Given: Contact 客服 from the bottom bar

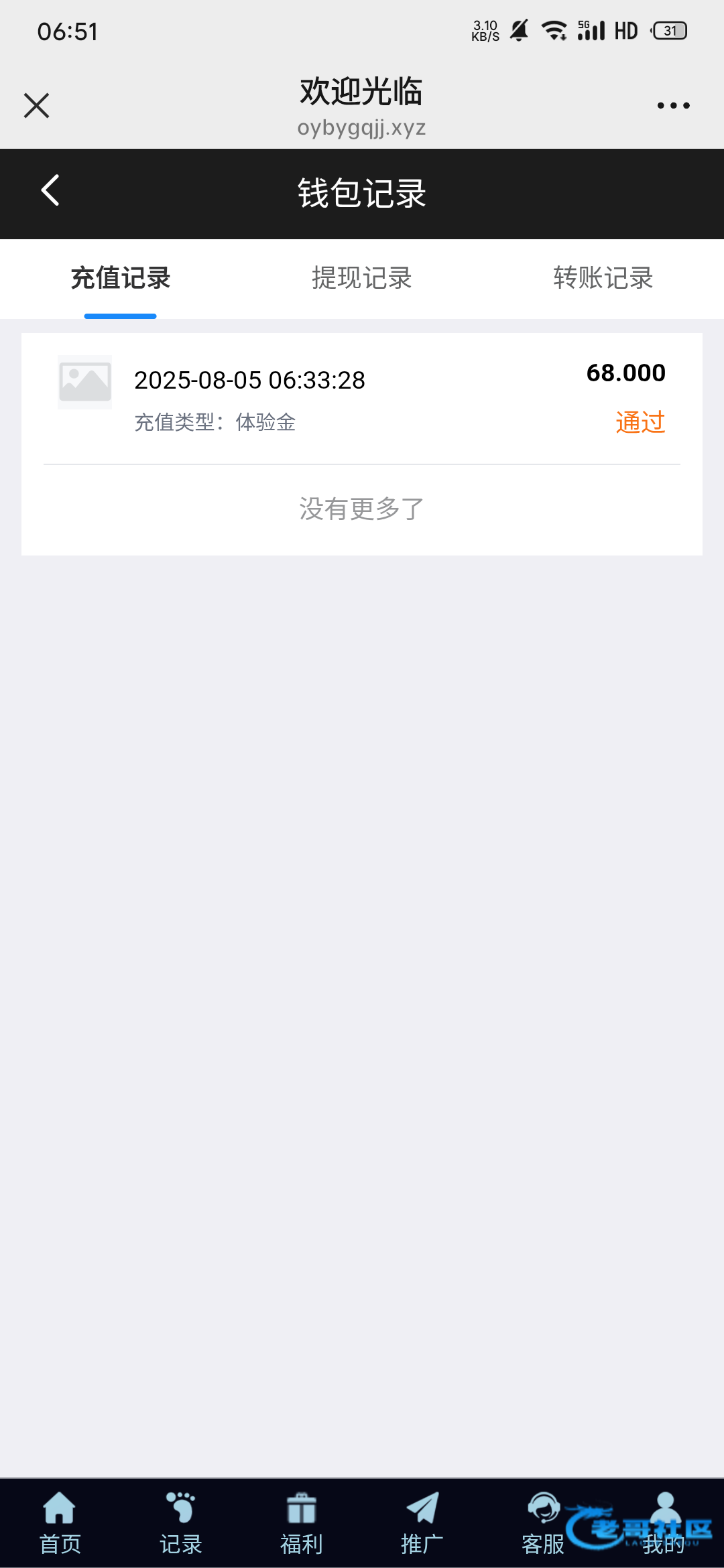Looking at the screenshot, I should point(543,1523).
